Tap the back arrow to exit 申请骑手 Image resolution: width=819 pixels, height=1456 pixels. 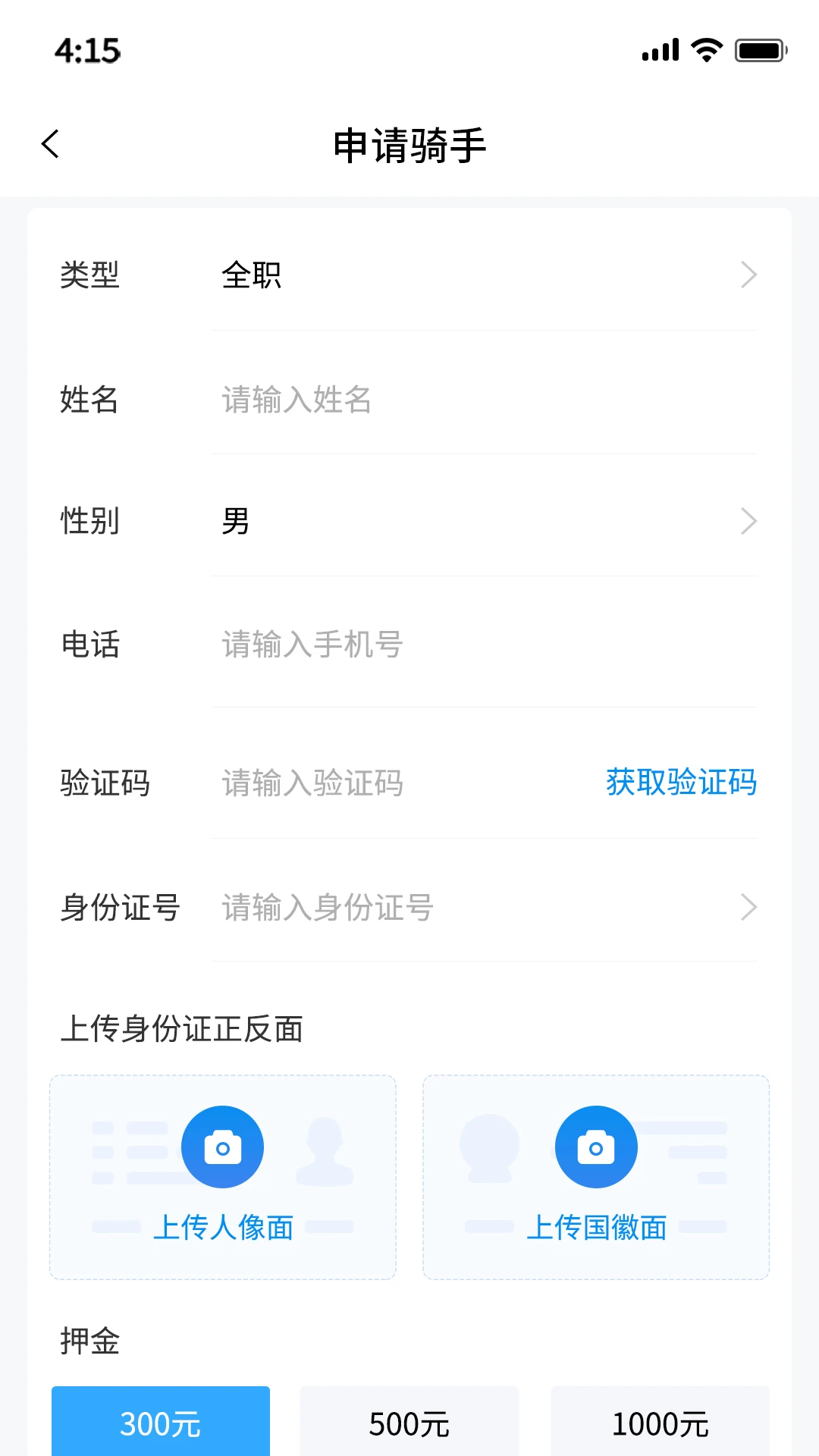pyautogui.click(x=50, y=143)
